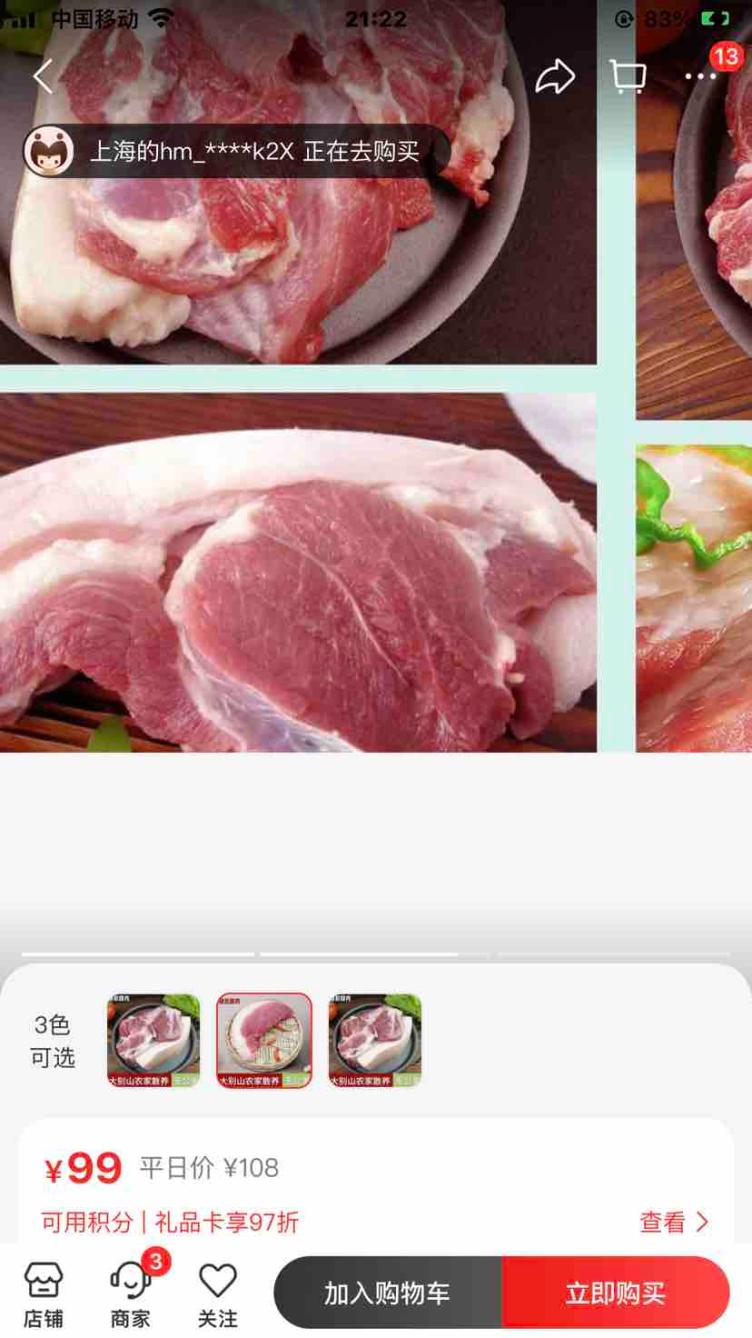752x1338 pixels.
Task: Contact the 商家 customer service
Action: (x=130, y=1295)
